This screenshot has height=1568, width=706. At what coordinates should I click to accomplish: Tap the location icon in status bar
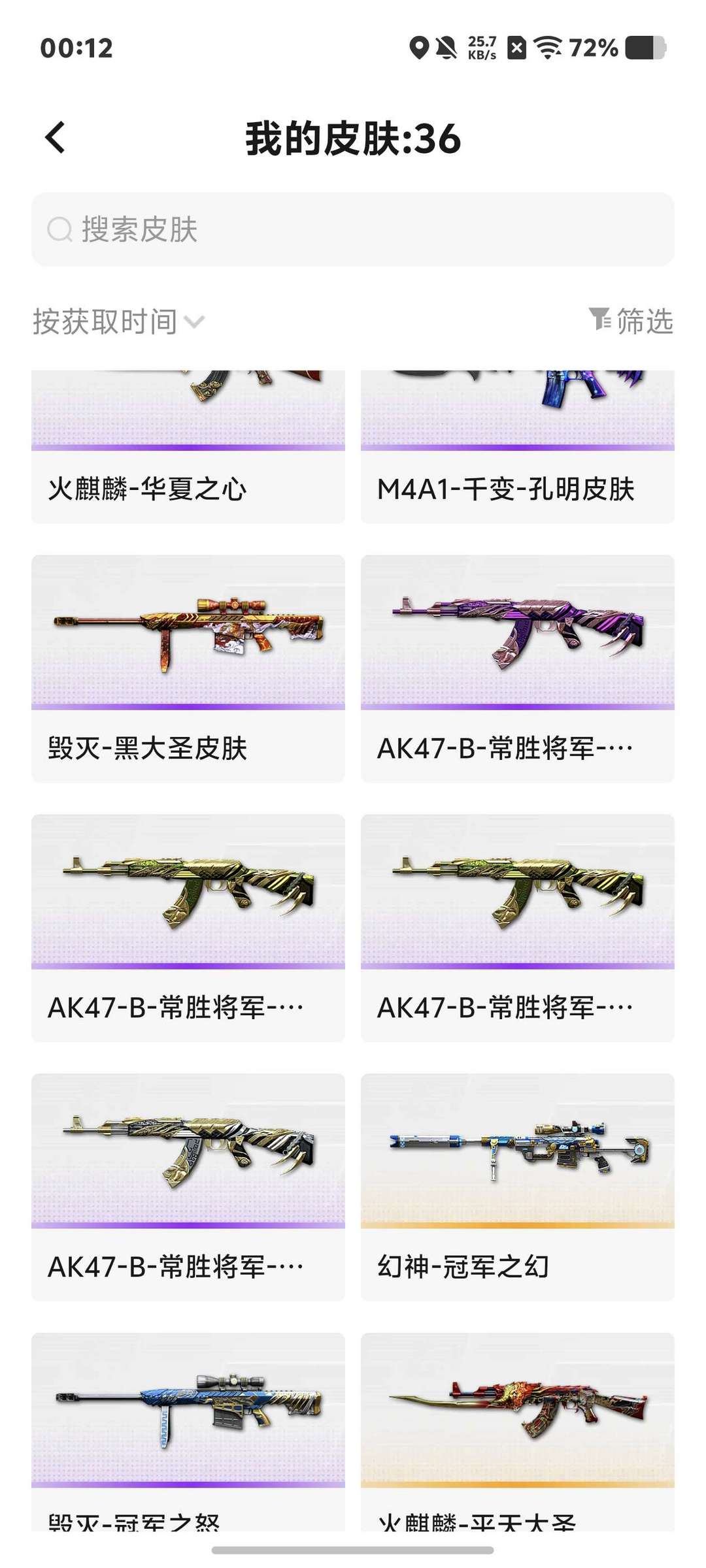pos(419,48)
